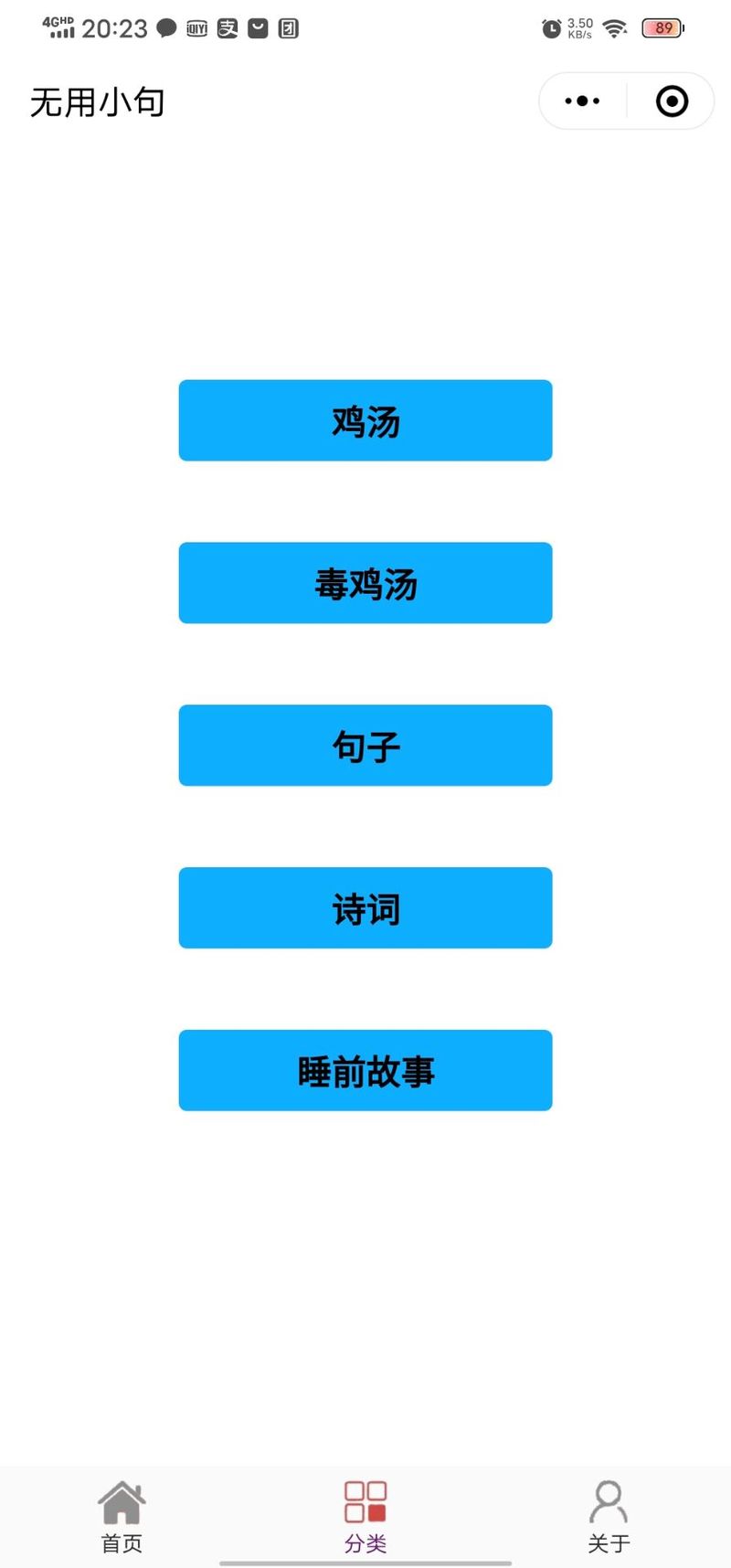The image size is (731, 1568).
Task: Close the mini program with the circle icon
Action: [x=672, y=101]
